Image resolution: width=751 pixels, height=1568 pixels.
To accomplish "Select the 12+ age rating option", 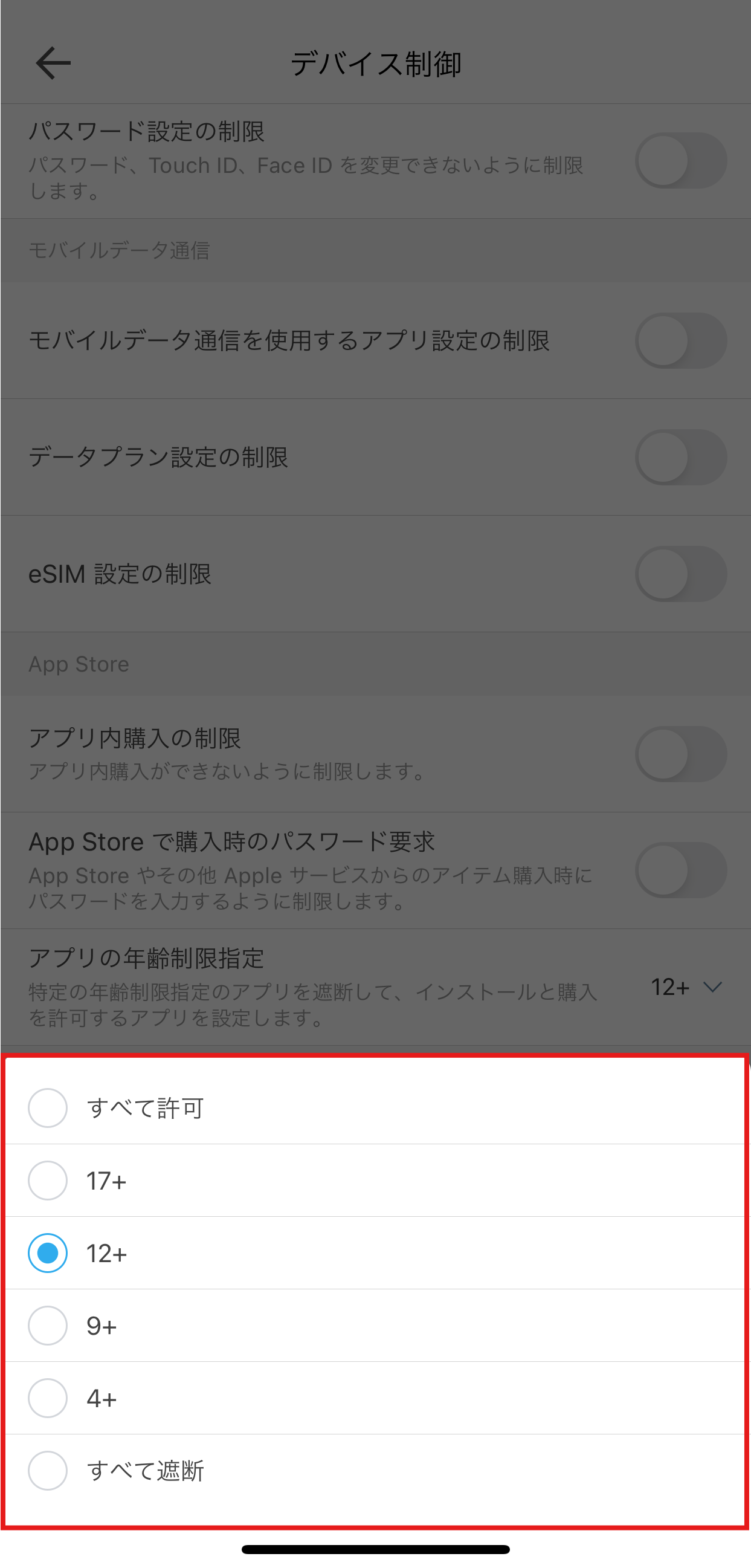I will (x=48, y=1252).
